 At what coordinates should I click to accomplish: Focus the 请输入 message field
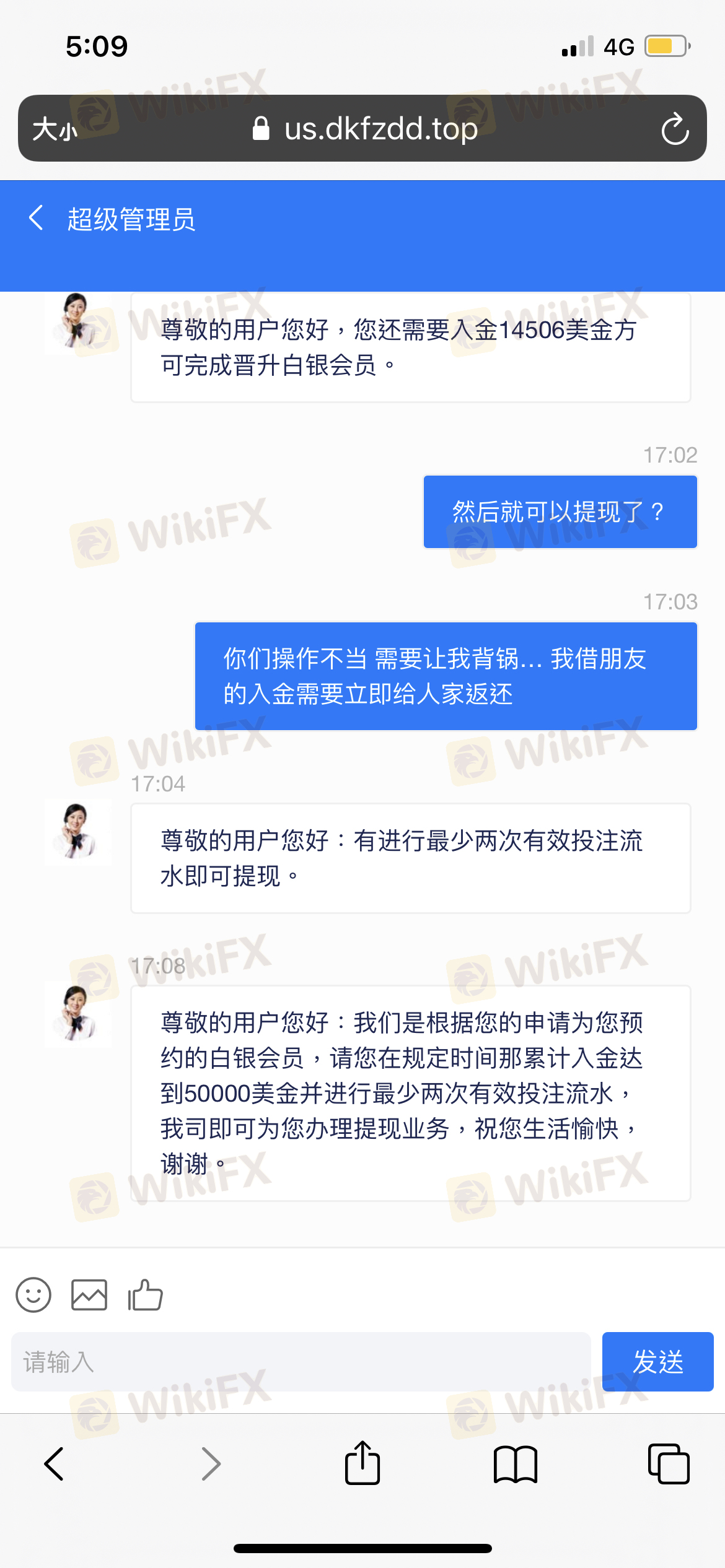pyautogui.click(x=301, y=1362)
